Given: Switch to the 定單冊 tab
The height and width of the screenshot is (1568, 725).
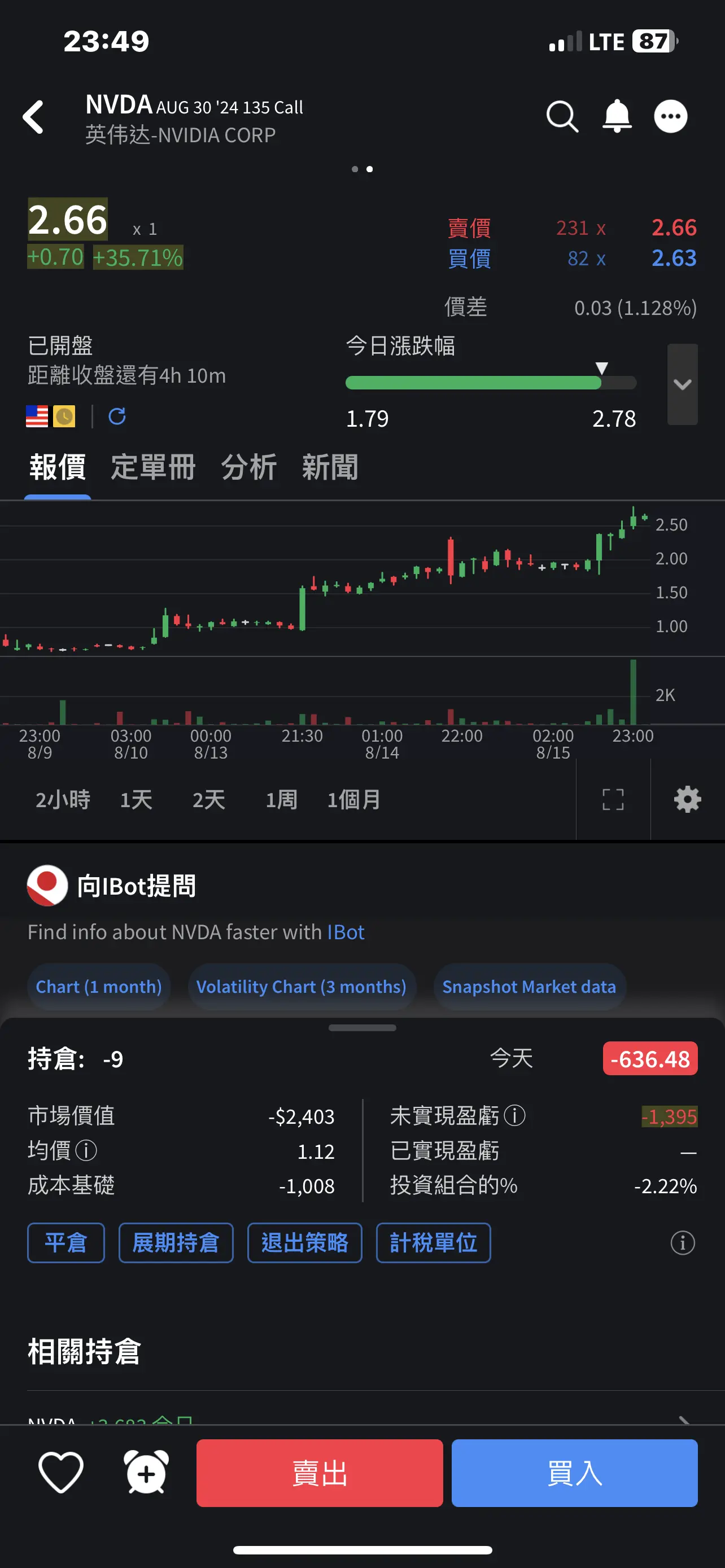Looking at the screenshot, I should pos(153,467).
